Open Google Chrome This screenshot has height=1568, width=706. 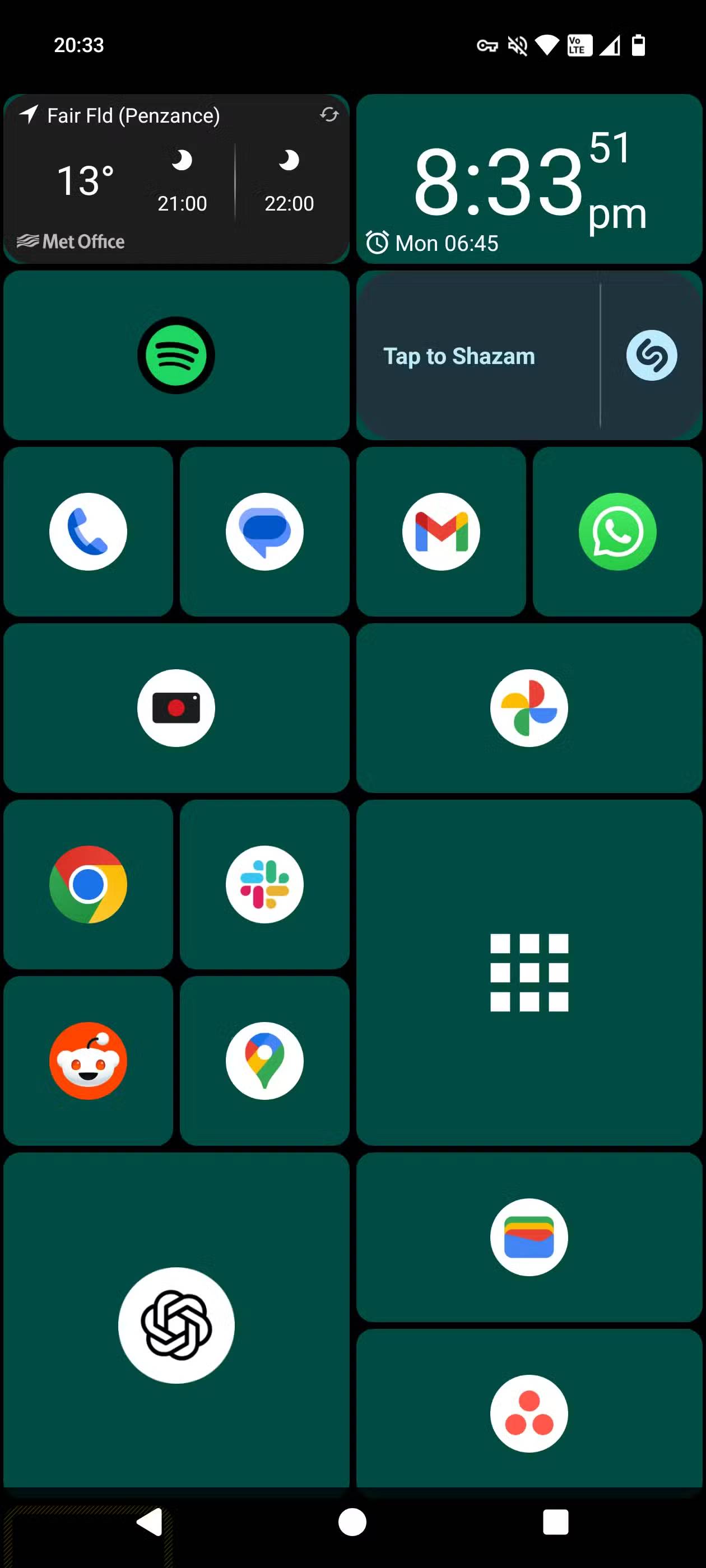(88, 884)
